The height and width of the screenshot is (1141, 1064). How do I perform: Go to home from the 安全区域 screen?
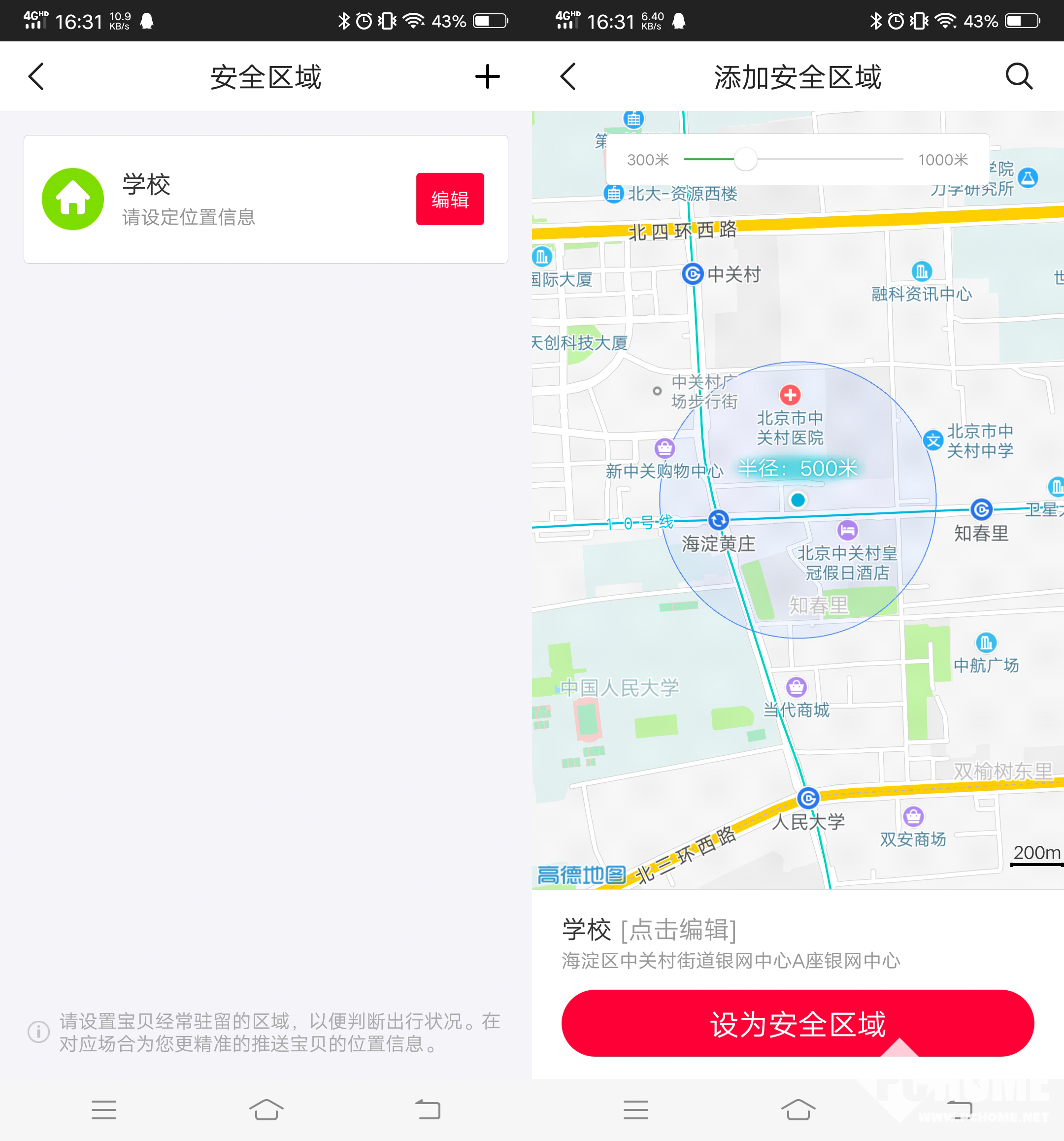click(x=266, y=1110)
